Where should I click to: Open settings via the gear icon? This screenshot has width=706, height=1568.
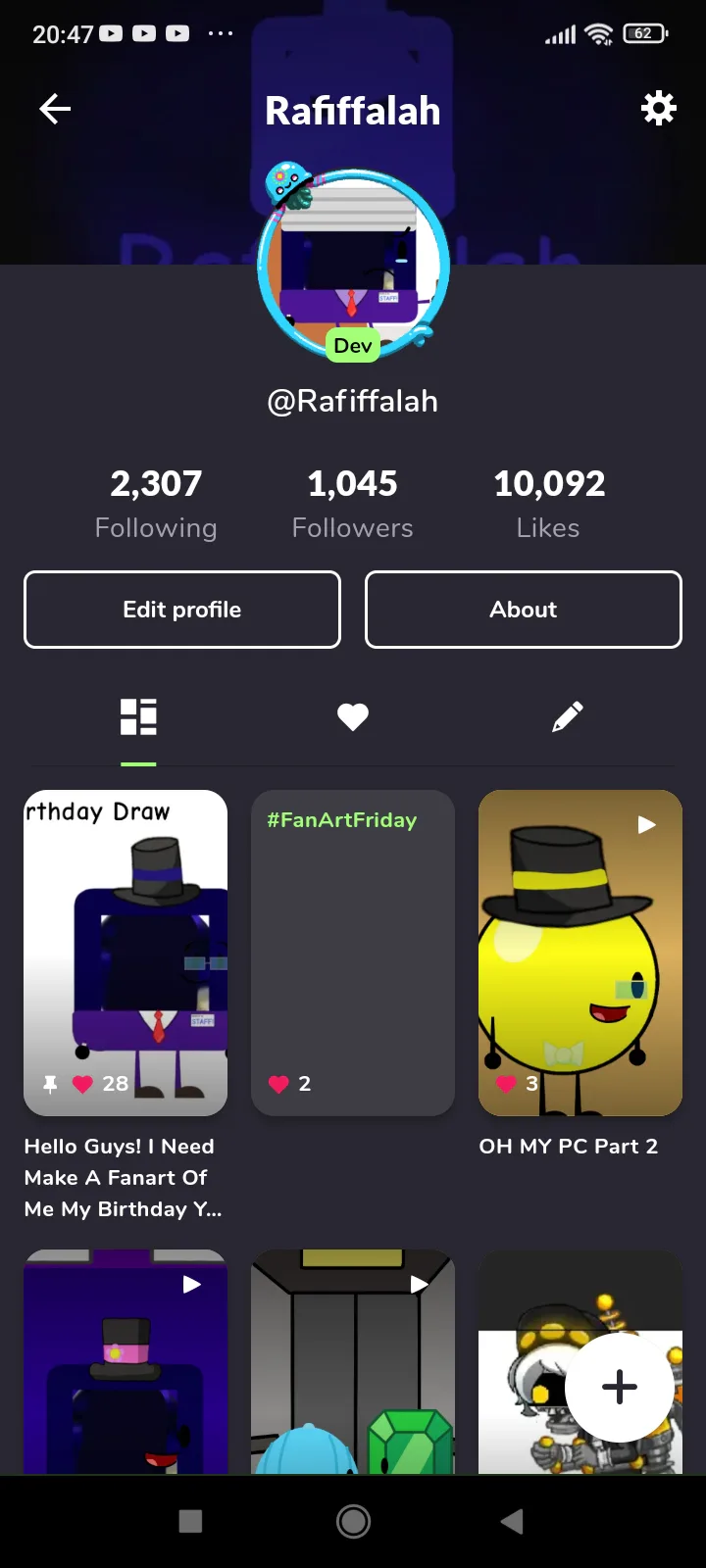click(x=658, y=108)
